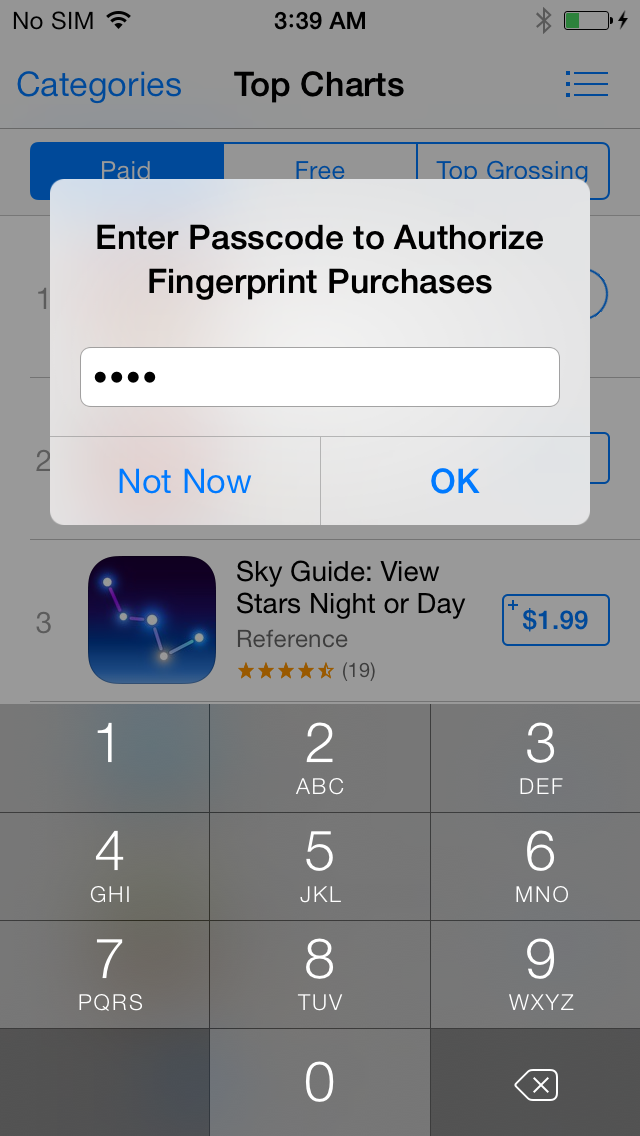Enter digit 0 on the keypad

320,1082
